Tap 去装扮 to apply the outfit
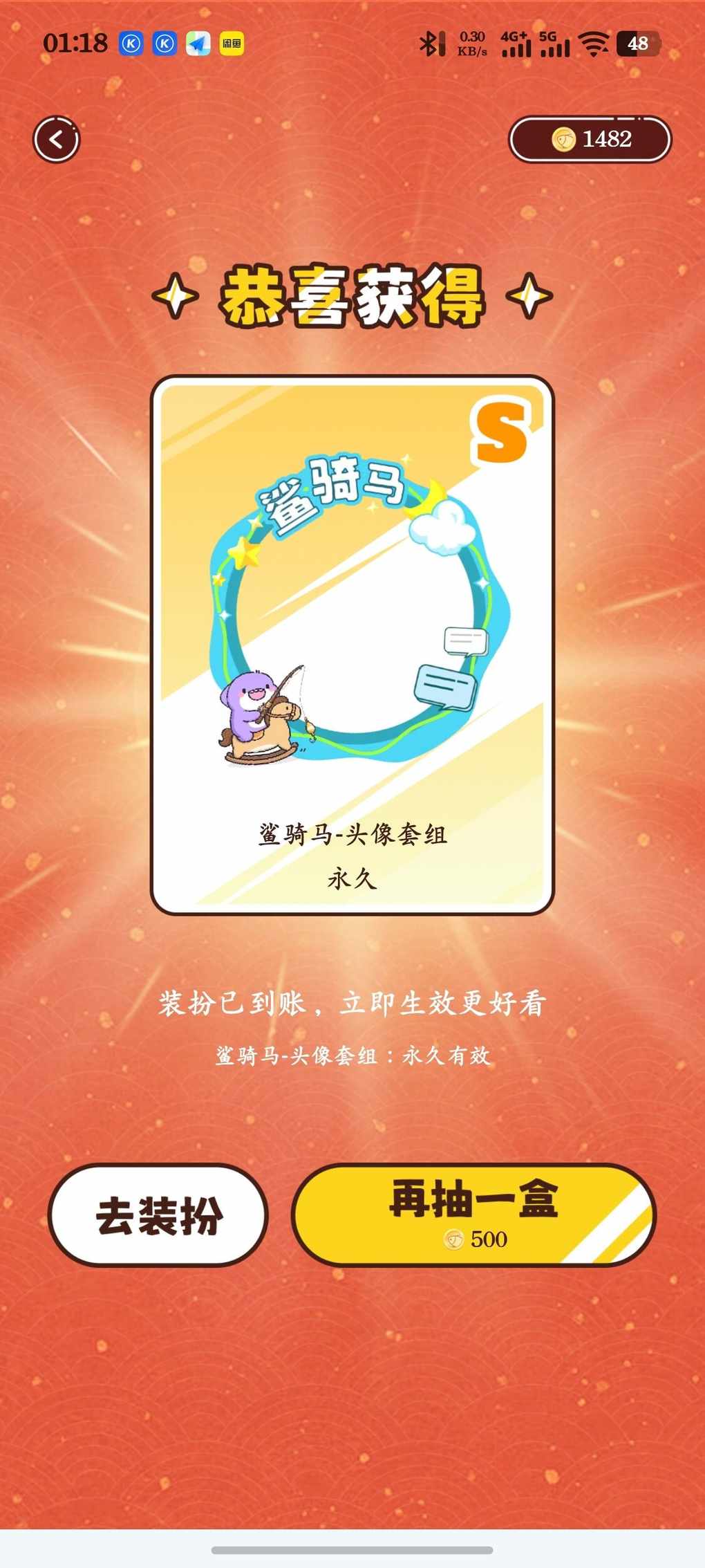This screenshot has width=705, height=1568. point(158,1215)
